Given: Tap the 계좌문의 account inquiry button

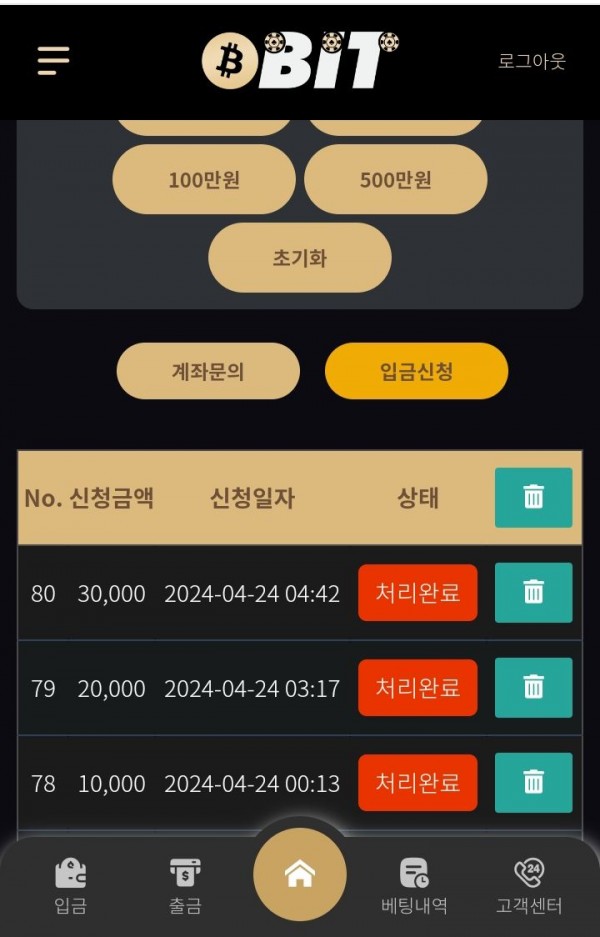Looking at the screenshot, I should point(208,372).
